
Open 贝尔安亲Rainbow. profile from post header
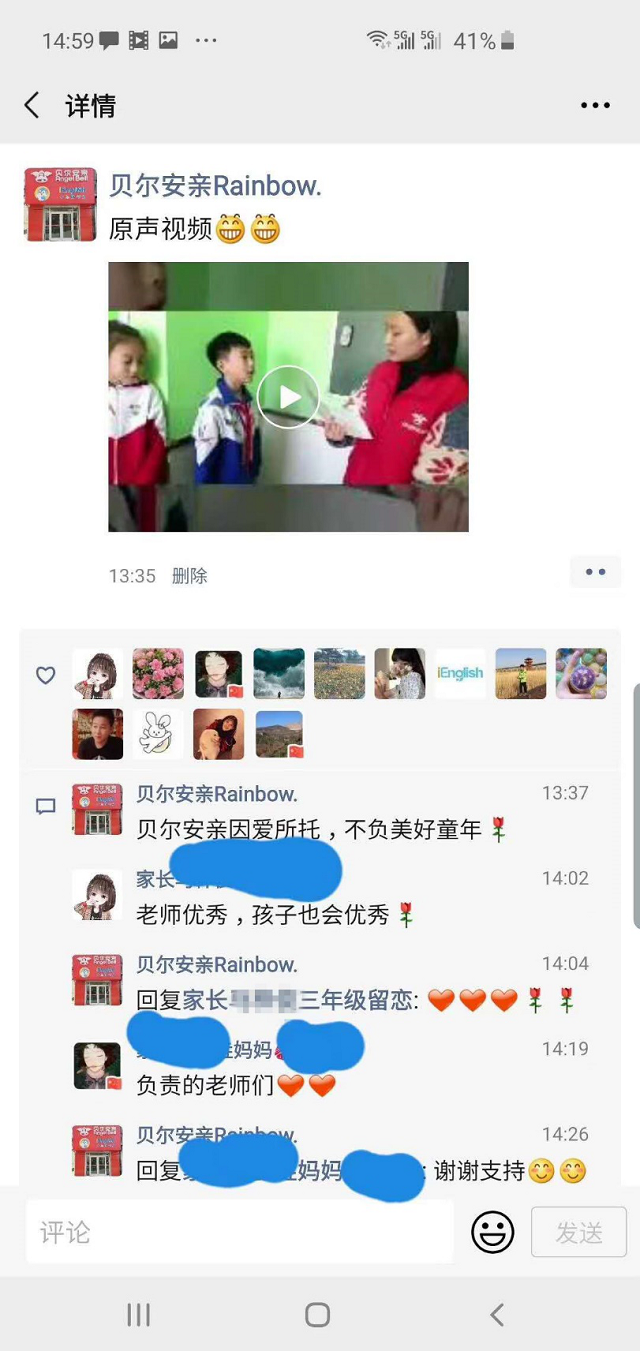click(215, 186)
